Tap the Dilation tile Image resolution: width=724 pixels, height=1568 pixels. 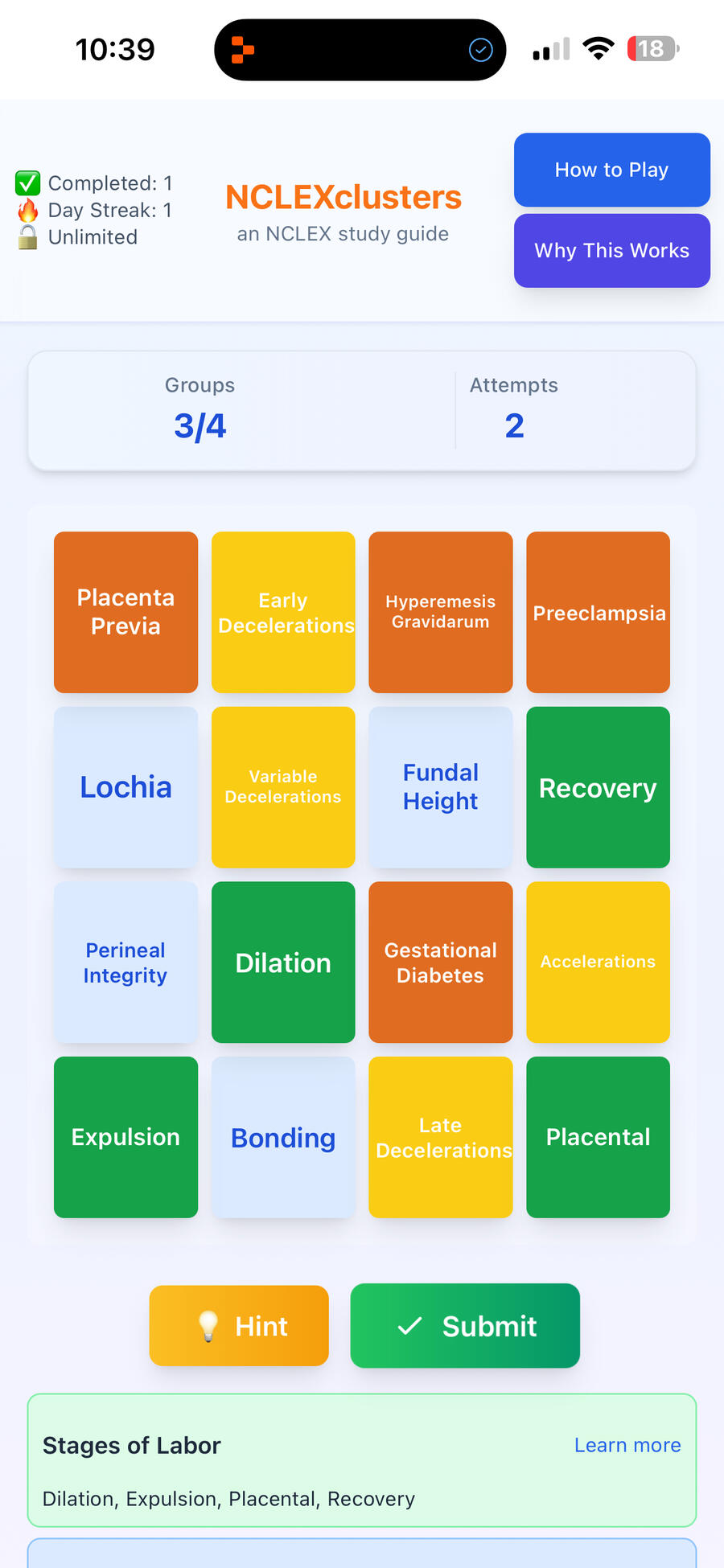[x=283, y=963]
